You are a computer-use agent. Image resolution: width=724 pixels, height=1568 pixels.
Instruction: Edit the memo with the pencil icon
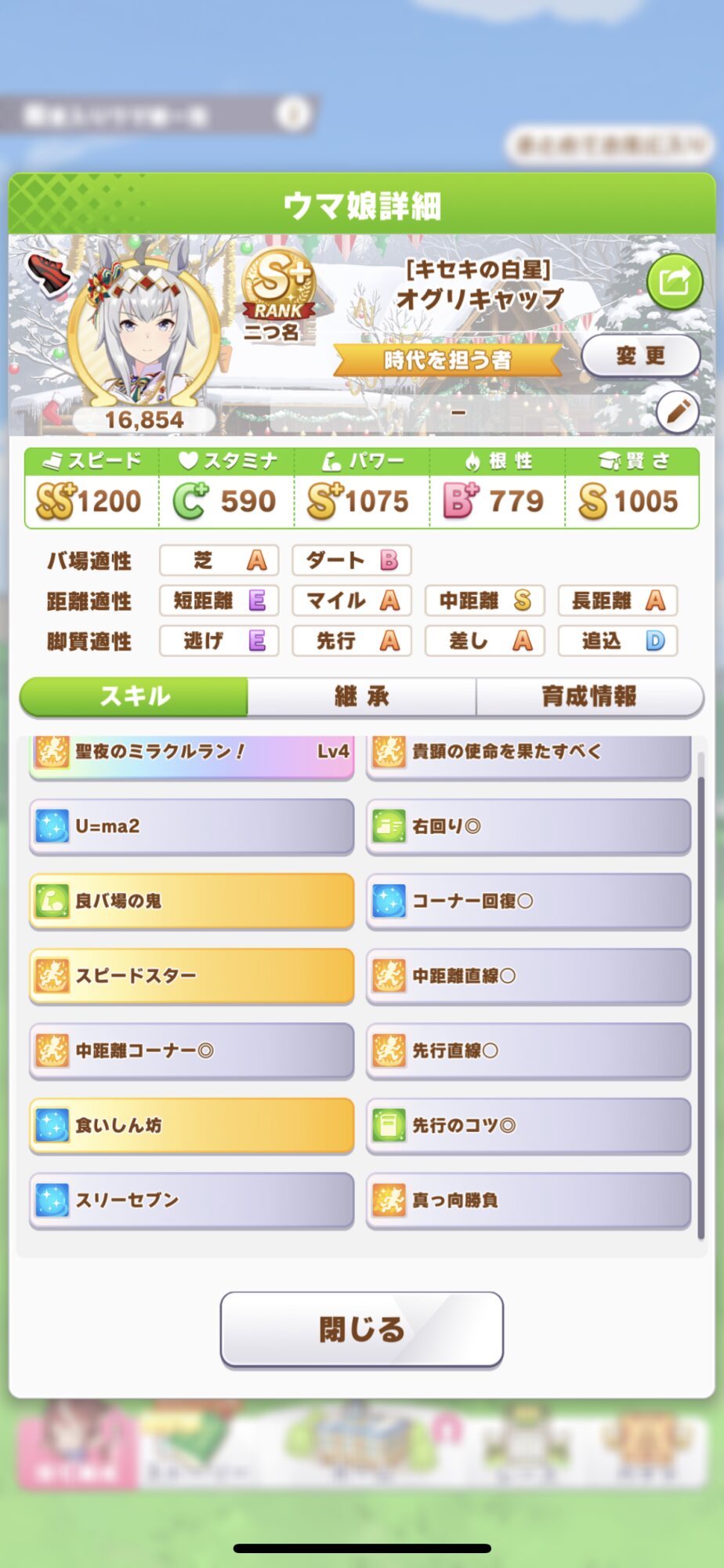[677, 411]
